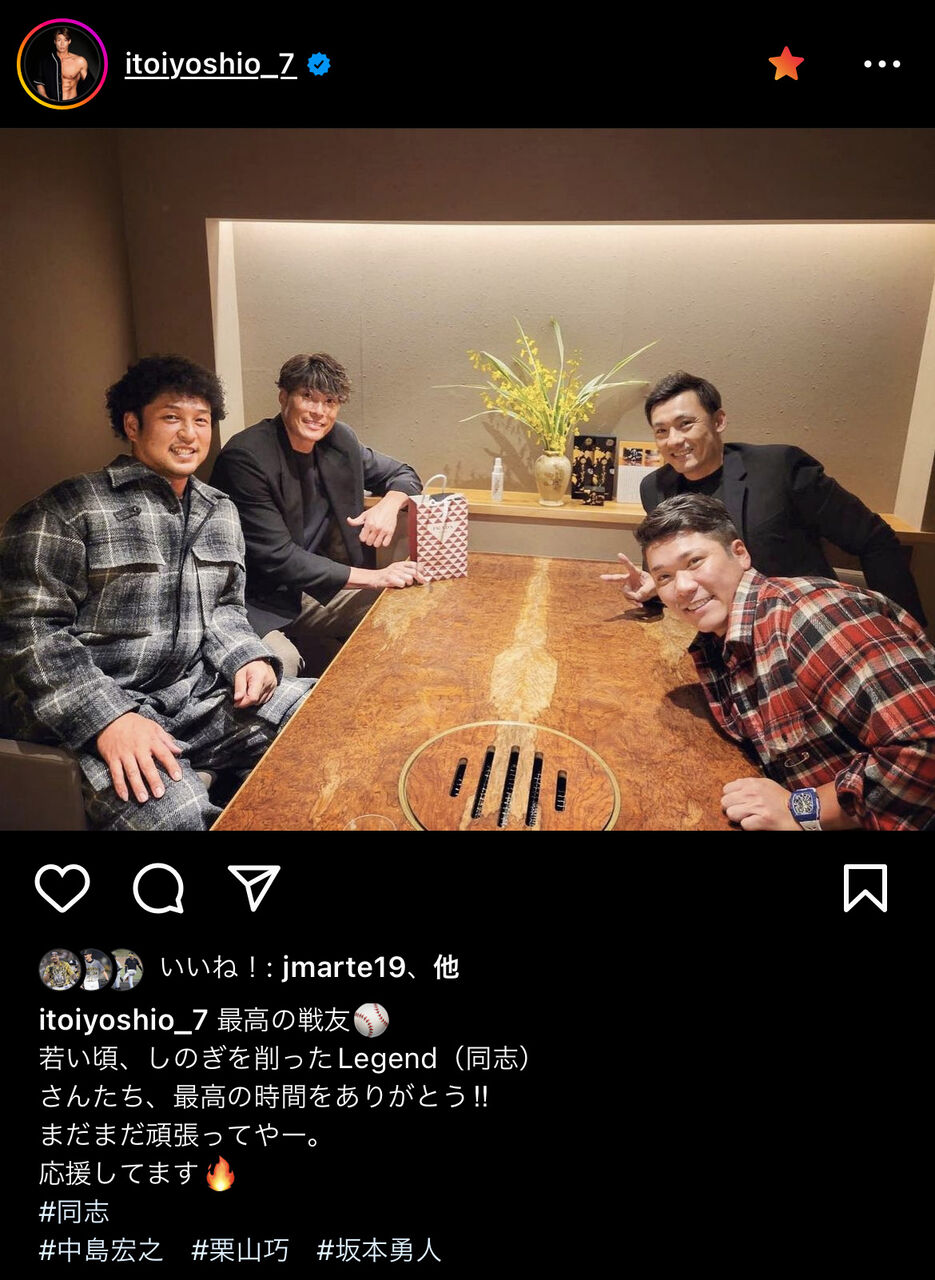The width and height of the screenshot is (935, 1280).
Task: Open the three-dot overflow menu
Action: pyautogui.click(x=882, y=64)
